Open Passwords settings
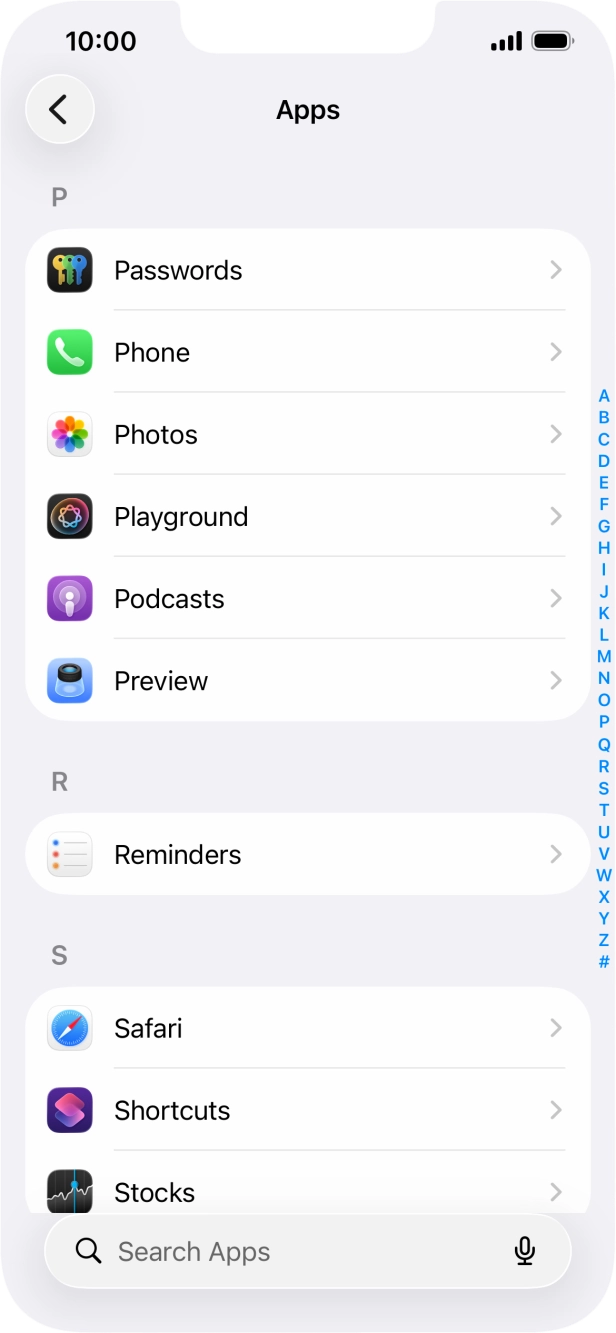The height and width of the screenshot is (1333, 616). [307, 270]
